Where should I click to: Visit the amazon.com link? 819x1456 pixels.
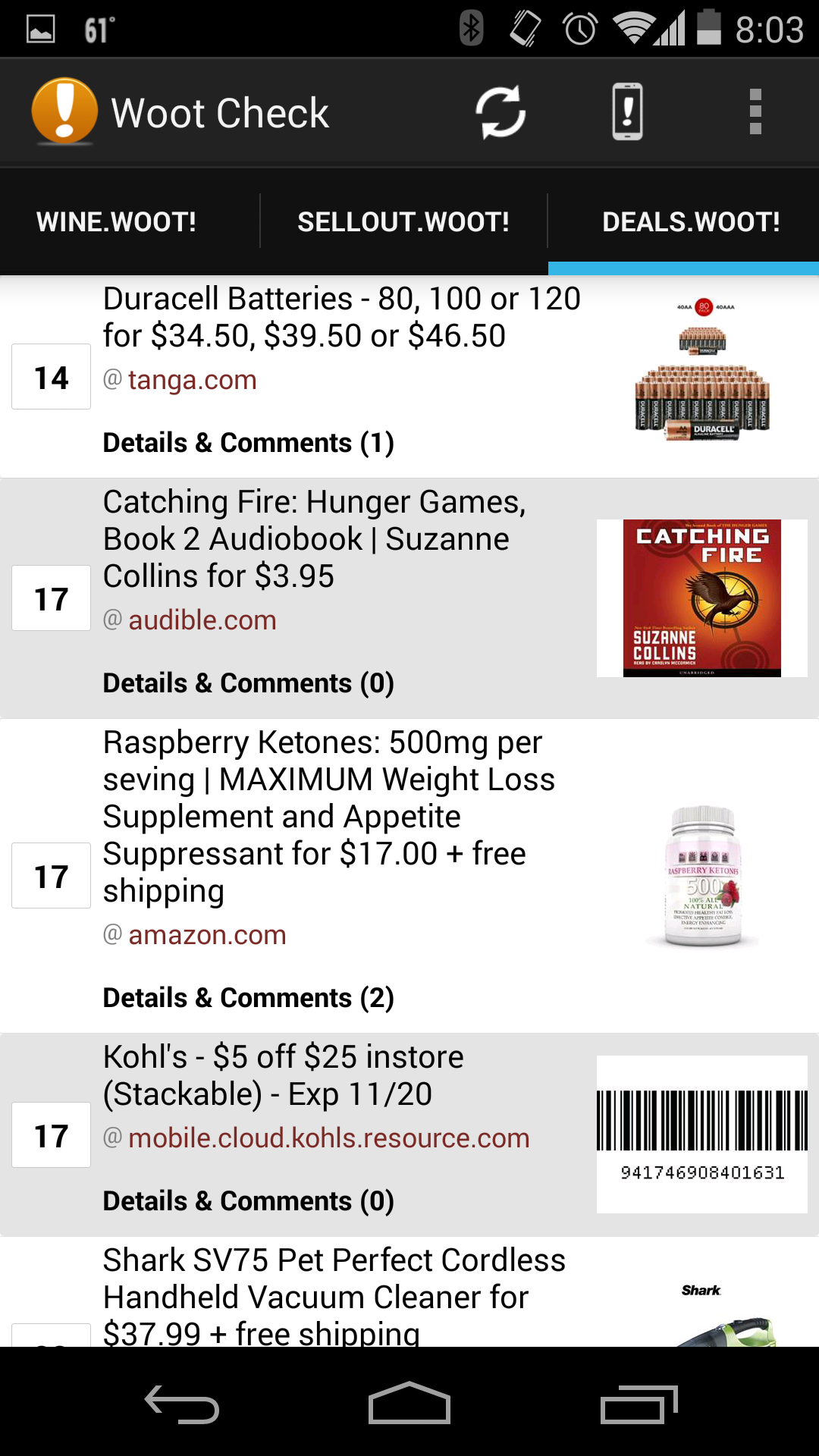(x=206, y=935)
